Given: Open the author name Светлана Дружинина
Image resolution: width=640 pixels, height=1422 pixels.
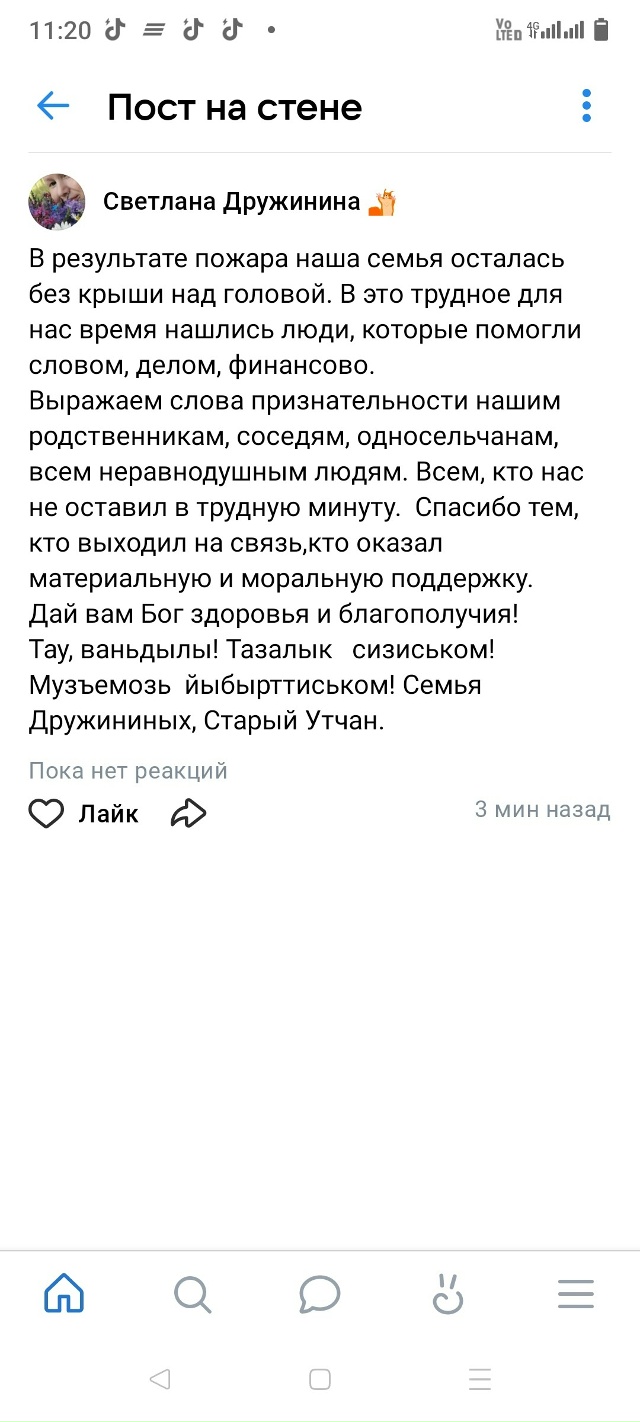Looking at the screenshot, I should pyautogui.click(x=231, y=202).
